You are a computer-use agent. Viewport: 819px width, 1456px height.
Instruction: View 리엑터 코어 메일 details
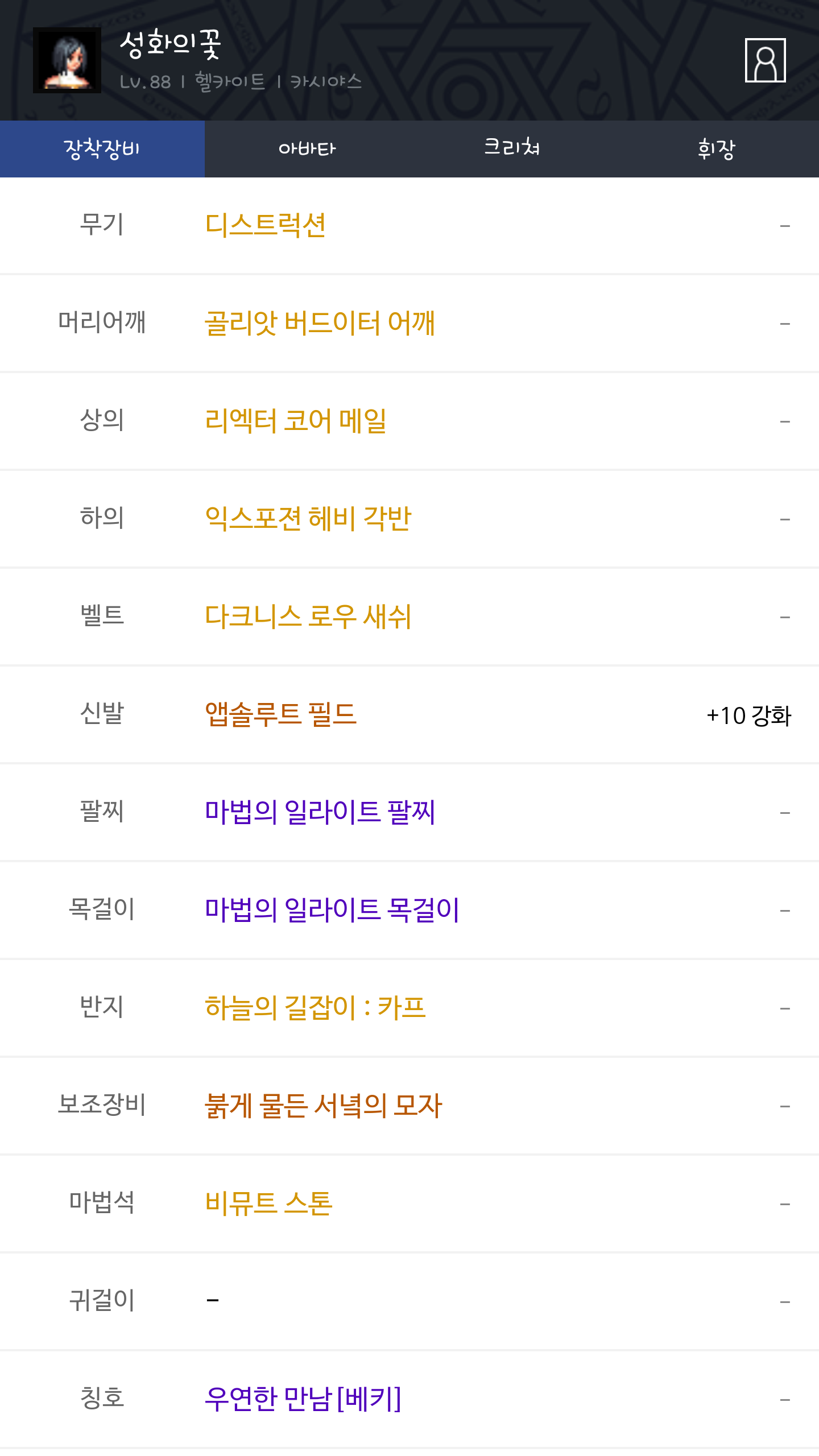pyautogui.click(x=296, y=421)
